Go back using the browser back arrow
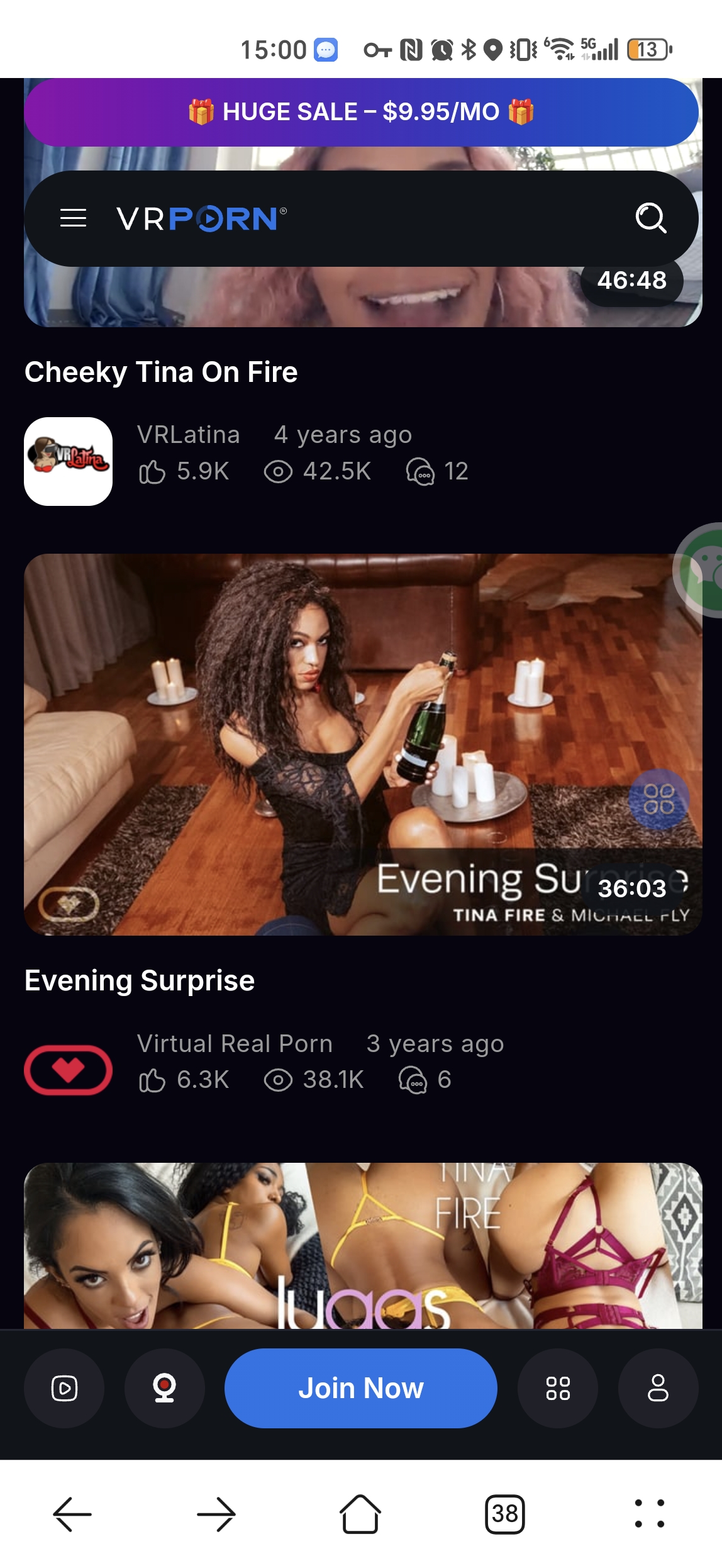722x1568 pixels. 72,1514
